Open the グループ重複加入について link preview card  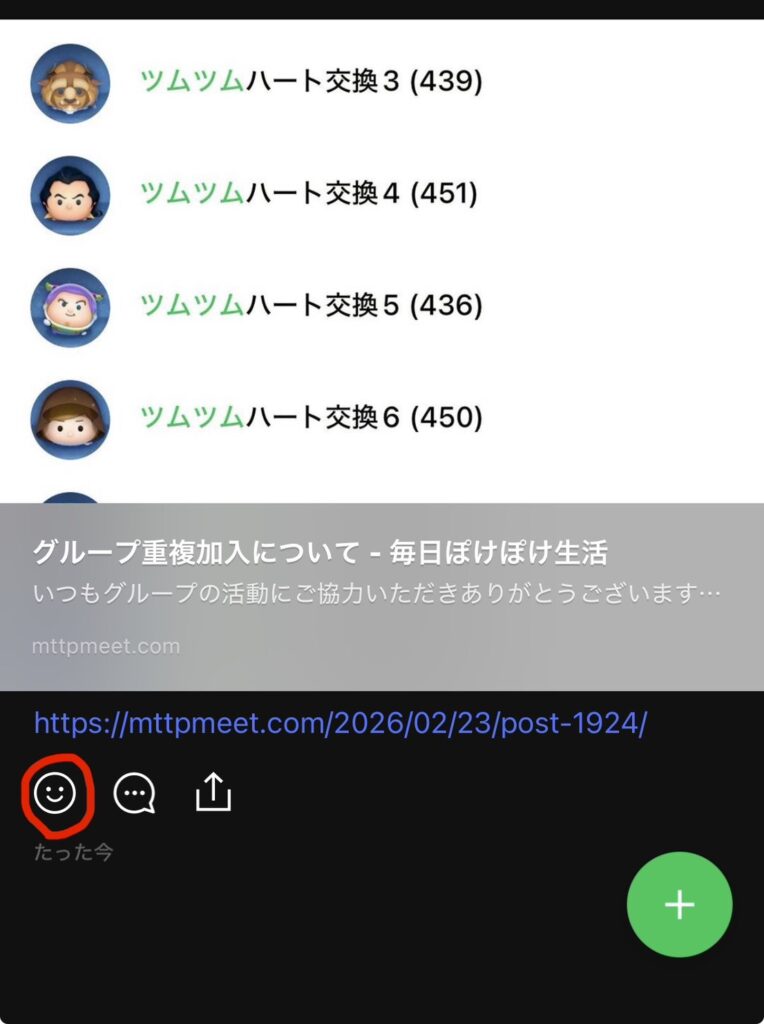381,596
